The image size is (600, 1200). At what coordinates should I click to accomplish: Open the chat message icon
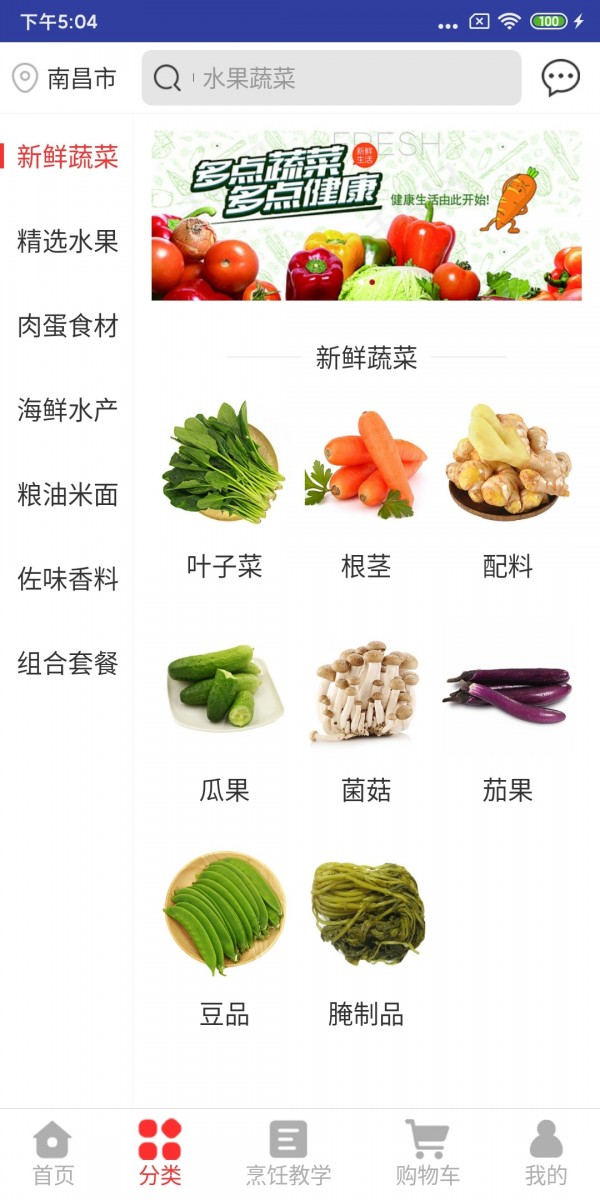pos(561,78)
